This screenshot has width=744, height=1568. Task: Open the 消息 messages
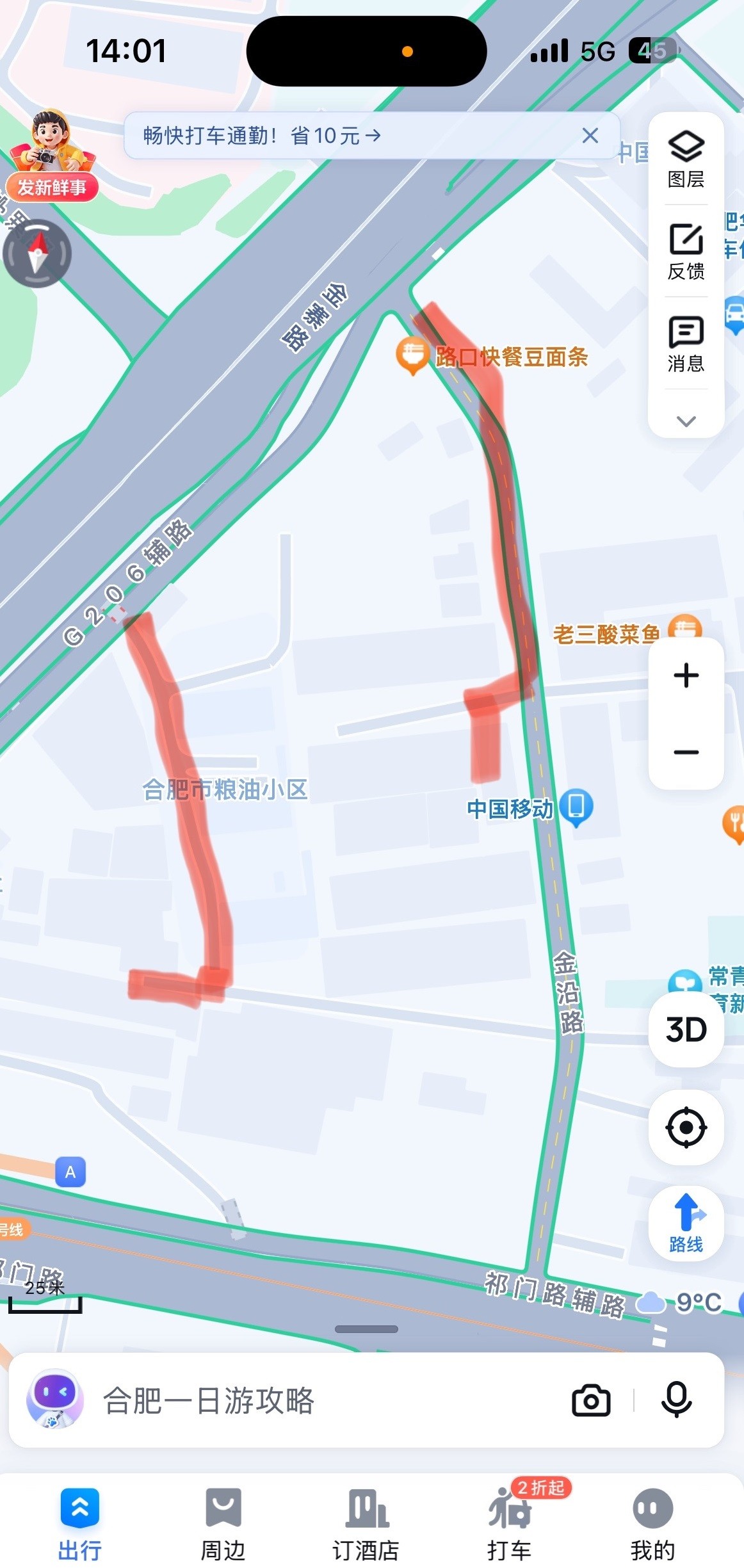[686, 343]
